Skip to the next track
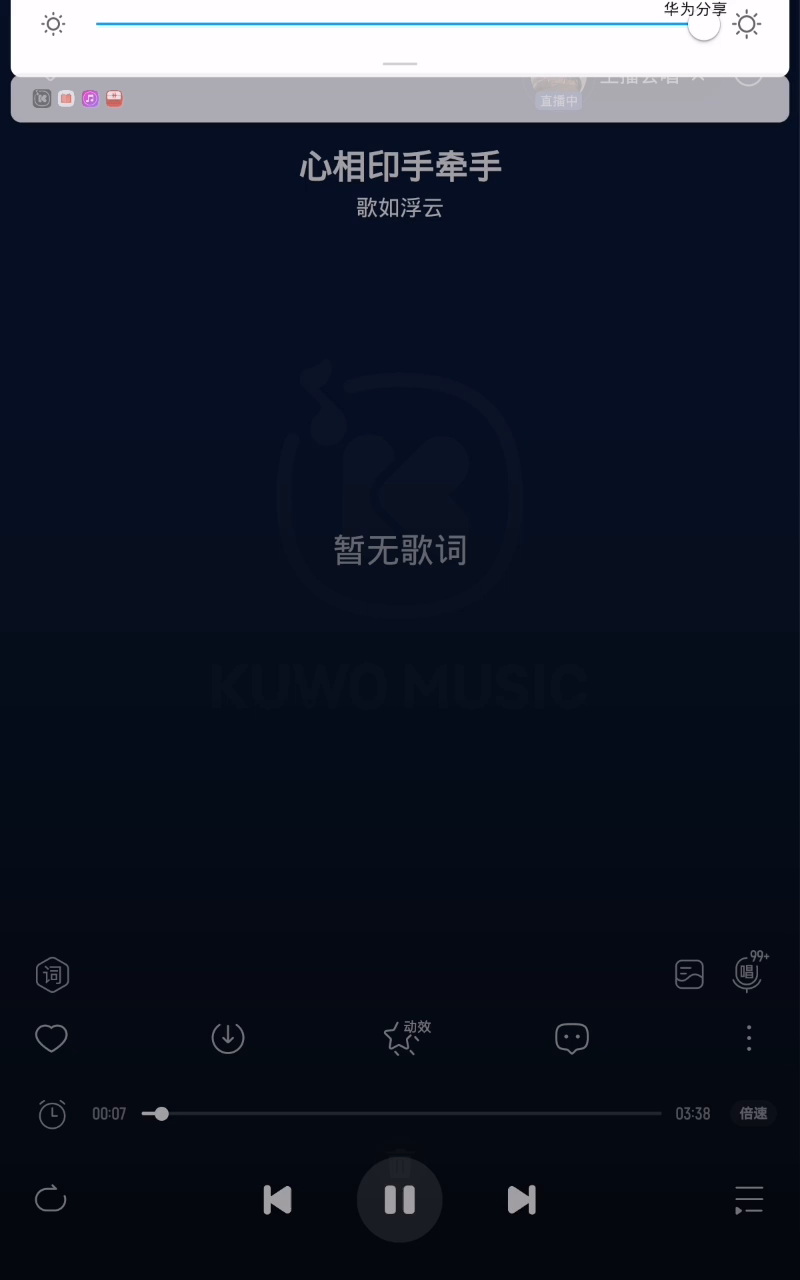The height and width of the screenshot is (1280, 800). coord(521,1199)
